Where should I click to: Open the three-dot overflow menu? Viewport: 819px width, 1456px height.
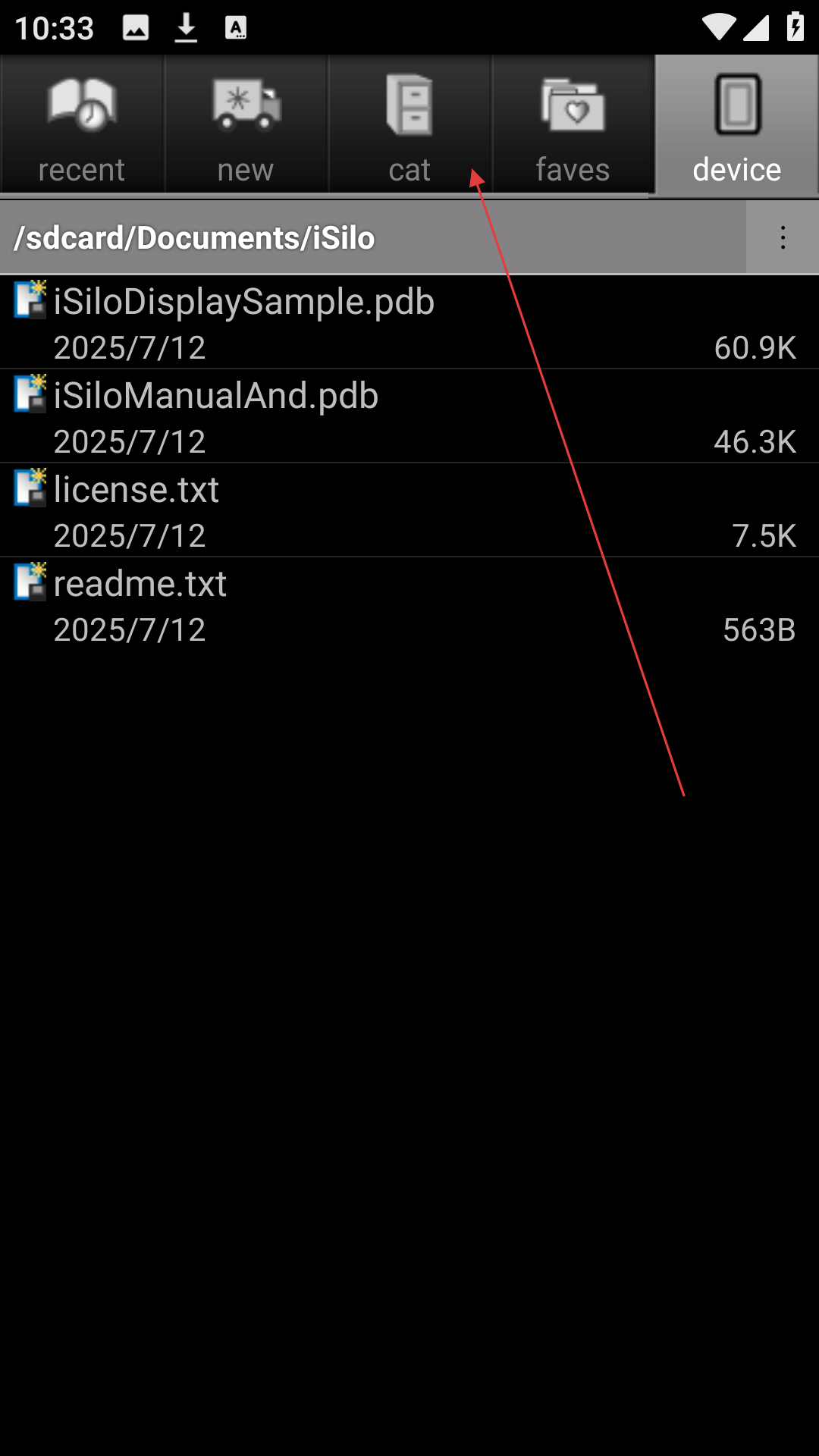[x=783, y=237]
